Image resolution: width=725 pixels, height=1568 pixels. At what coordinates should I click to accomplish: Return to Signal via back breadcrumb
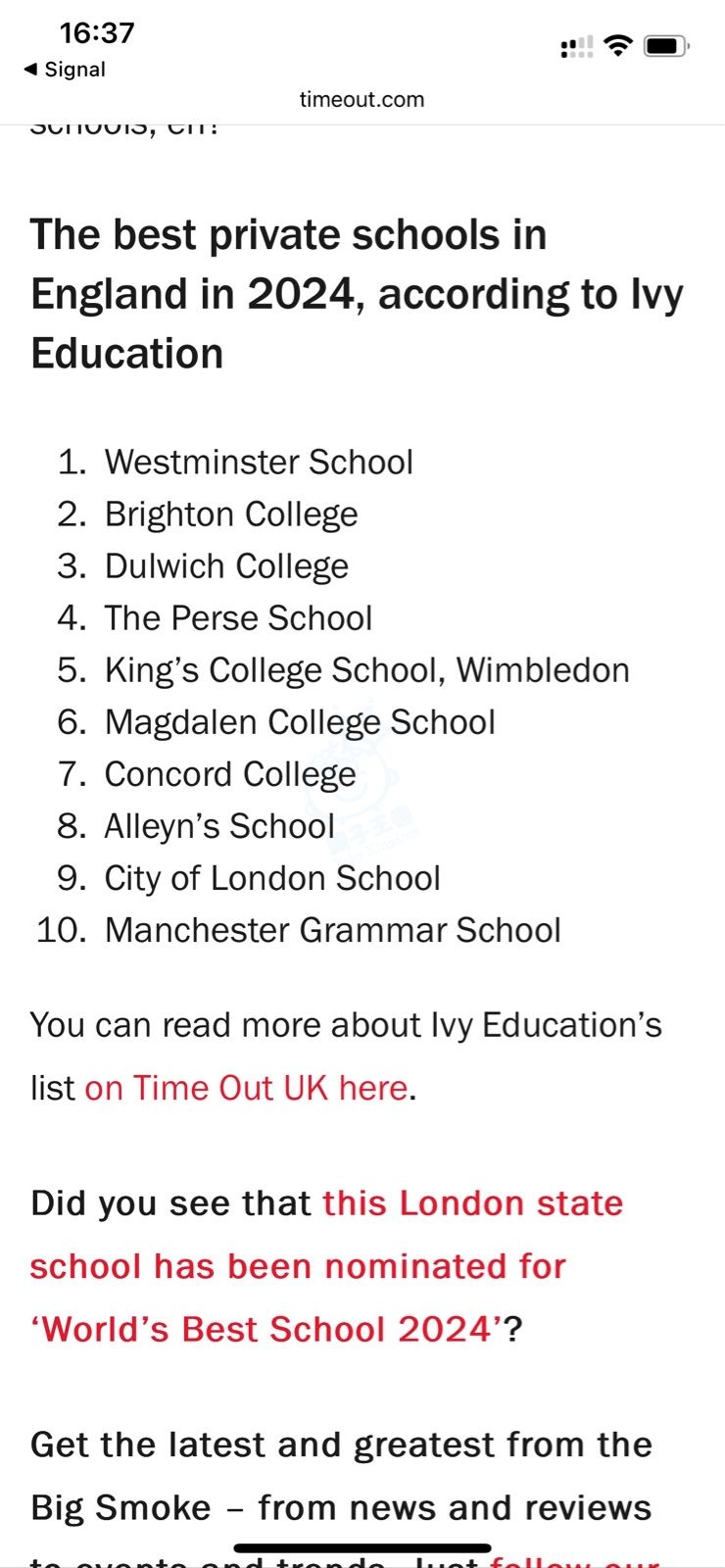(x=65, y=70)
